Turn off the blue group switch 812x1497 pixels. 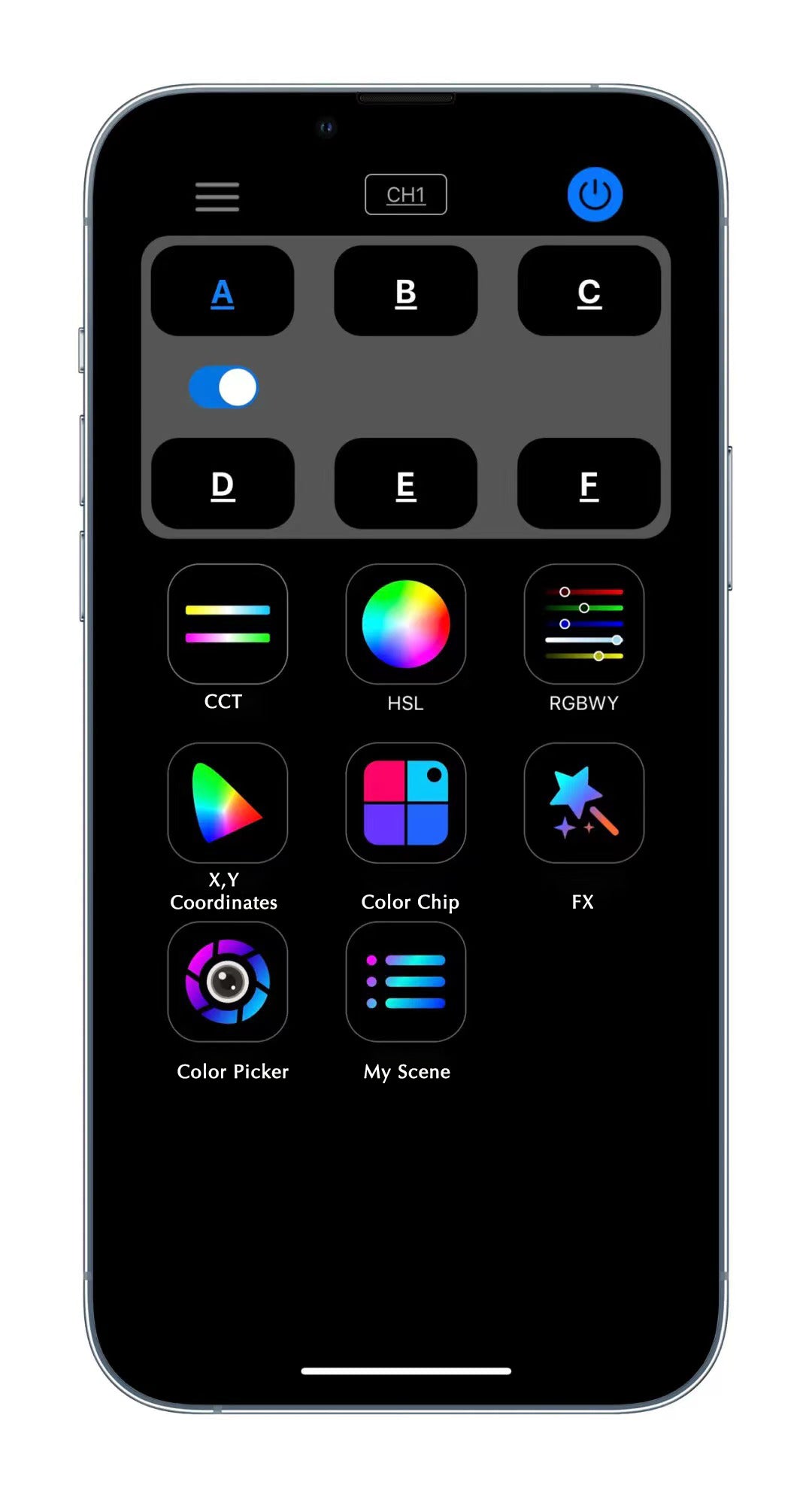click(223, 387)
